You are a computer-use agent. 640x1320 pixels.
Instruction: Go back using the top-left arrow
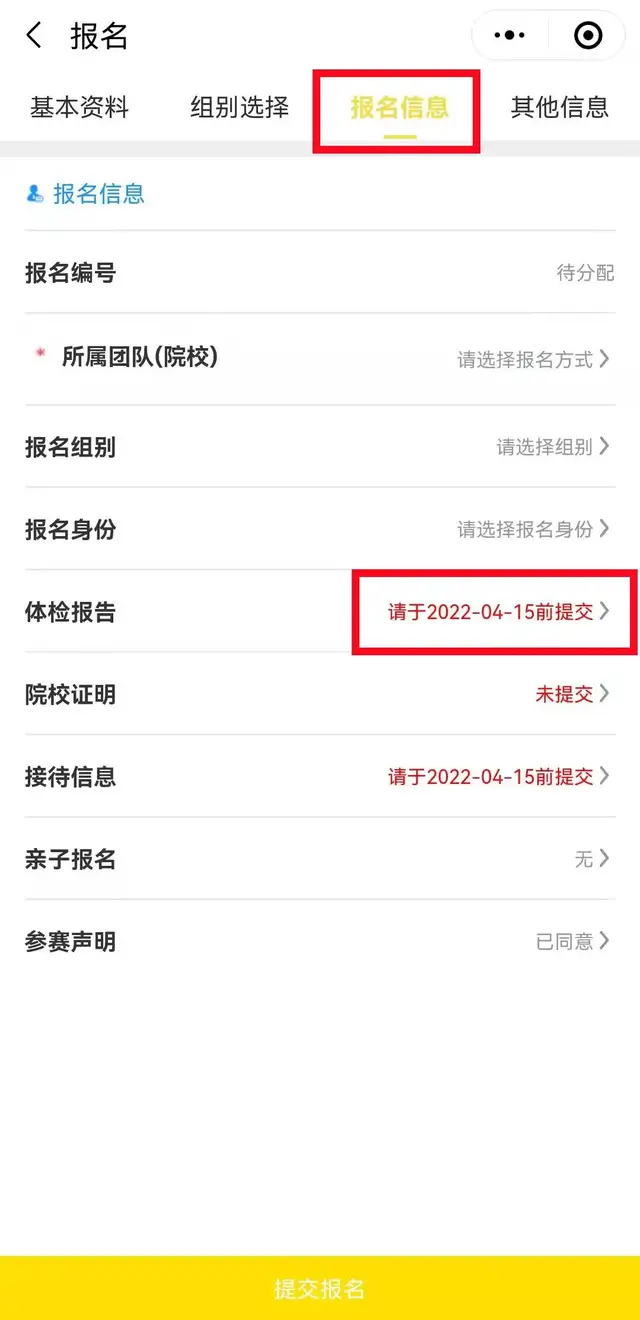35,36
